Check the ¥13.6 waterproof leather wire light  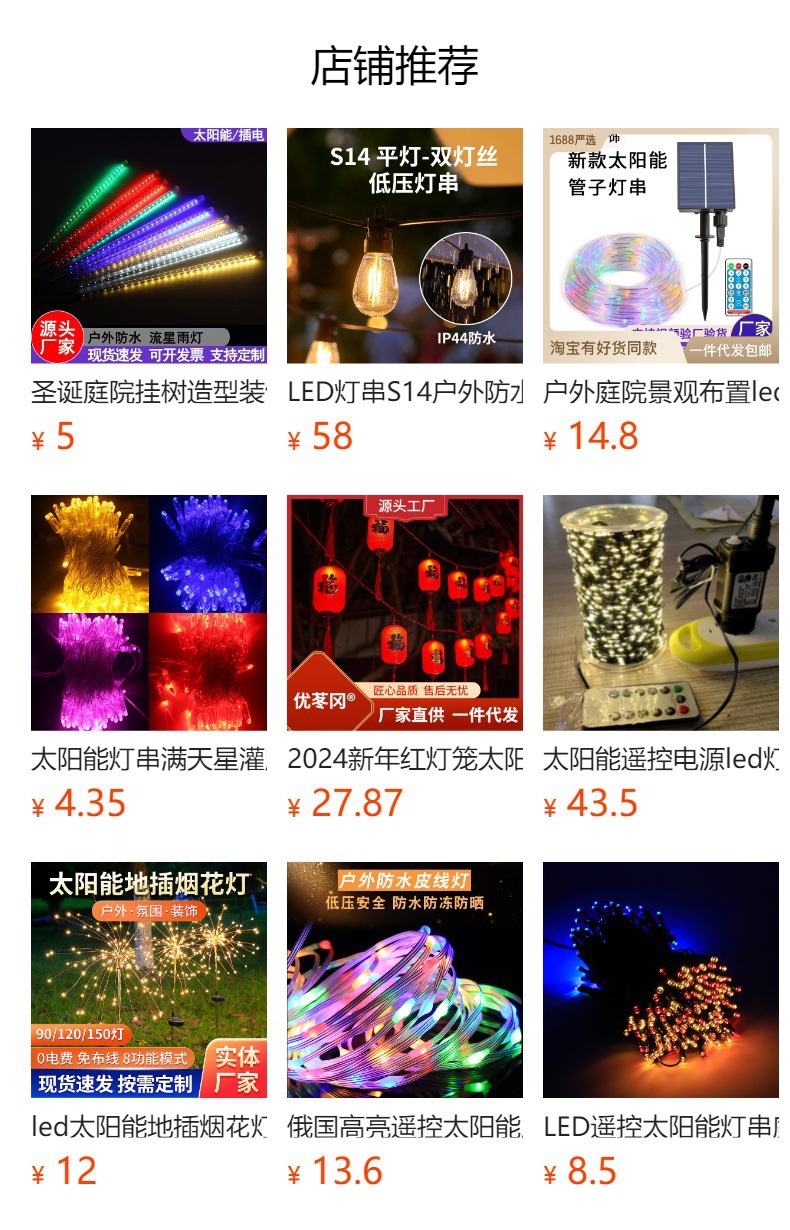404,980
